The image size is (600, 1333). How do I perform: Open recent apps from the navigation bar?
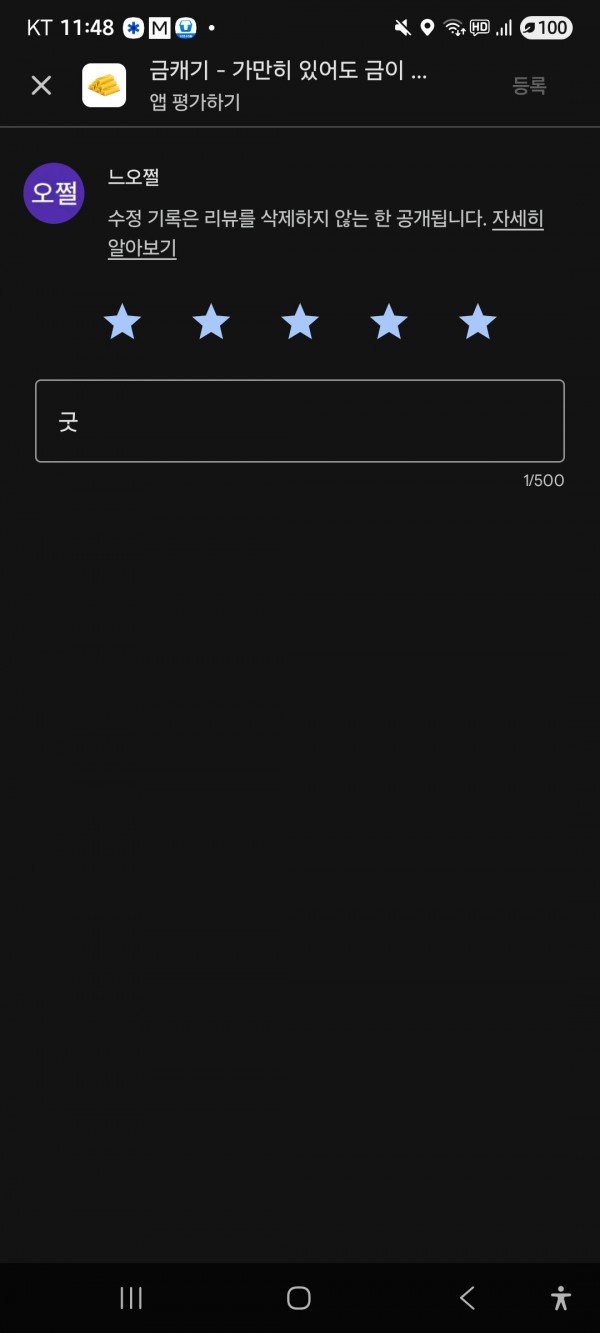coord(131,1298)
